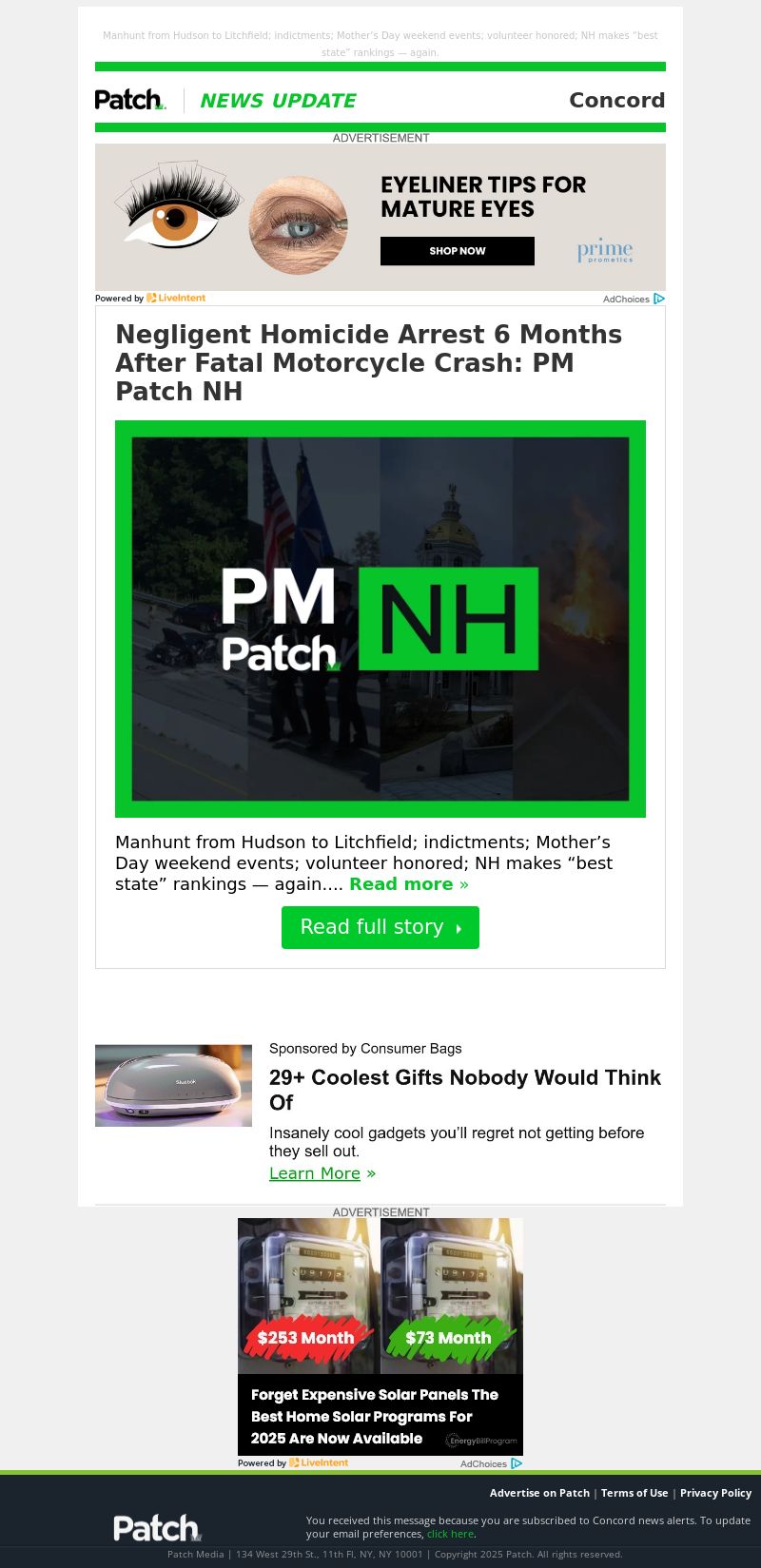This screenshot has width=761, height=1568.
Task: Open the 29+ Coolest Gifts sponsored headline
Action: pos(464,1090)
